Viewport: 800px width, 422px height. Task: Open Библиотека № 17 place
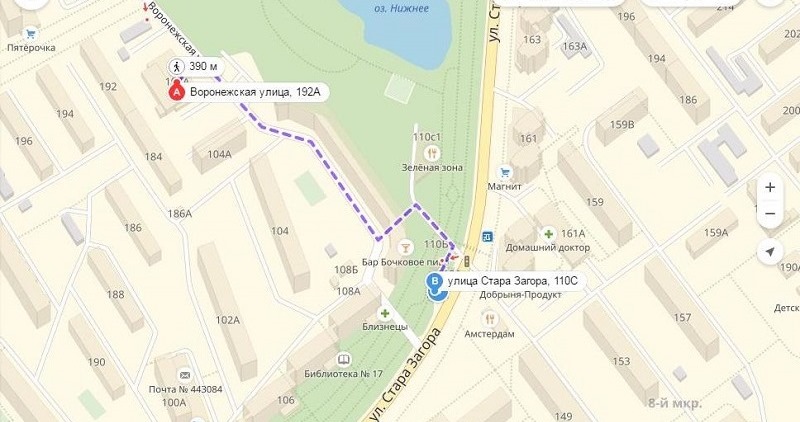pyautogui.click(x=343, y=359)
